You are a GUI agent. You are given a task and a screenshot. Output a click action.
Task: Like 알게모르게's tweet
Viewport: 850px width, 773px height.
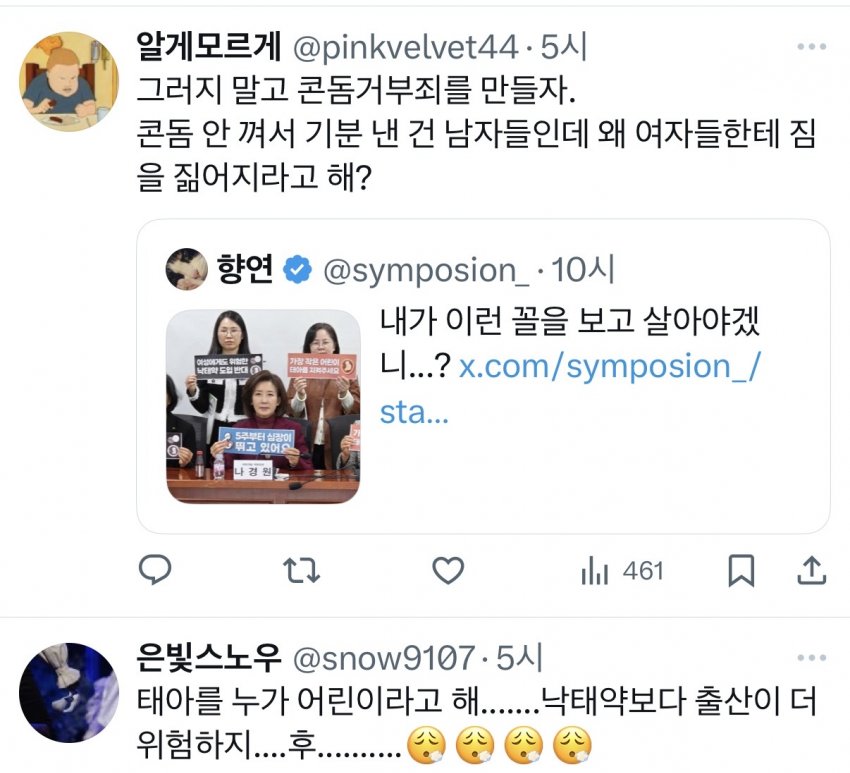(448, 571)
